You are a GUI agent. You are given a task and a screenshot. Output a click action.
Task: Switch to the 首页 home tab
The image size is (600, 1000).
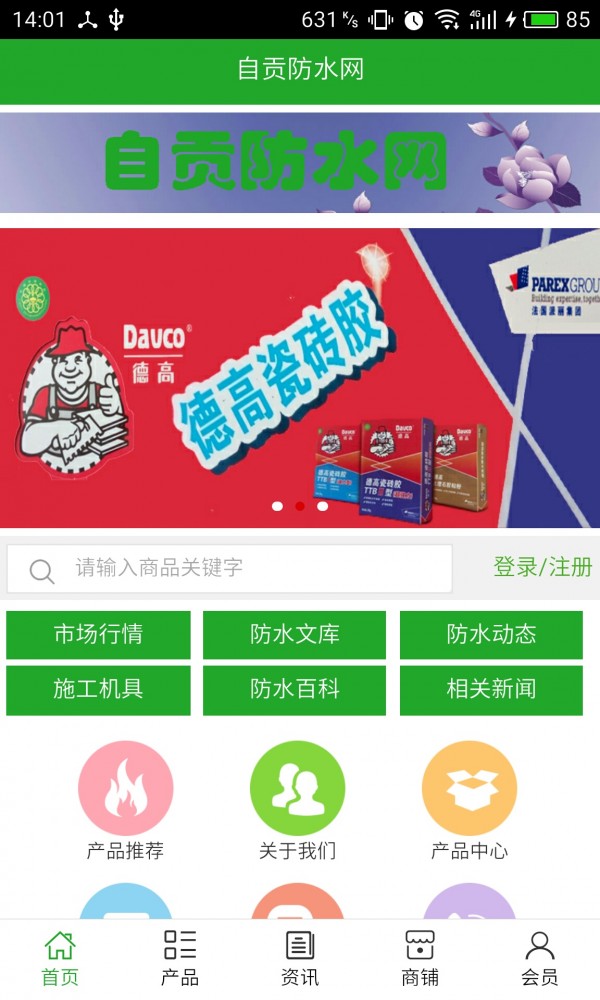tap(60, 958)
